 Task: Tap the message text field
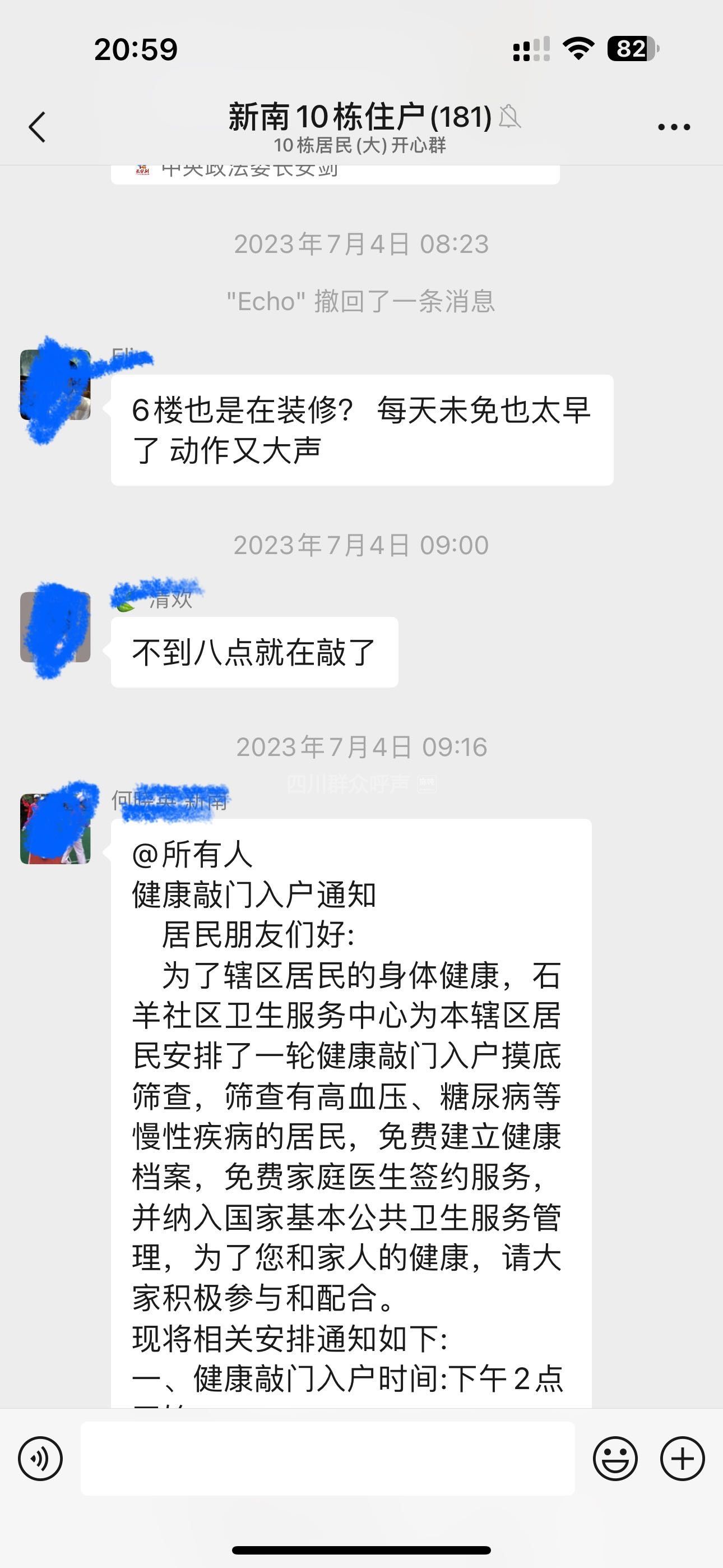pos(327,1459)
